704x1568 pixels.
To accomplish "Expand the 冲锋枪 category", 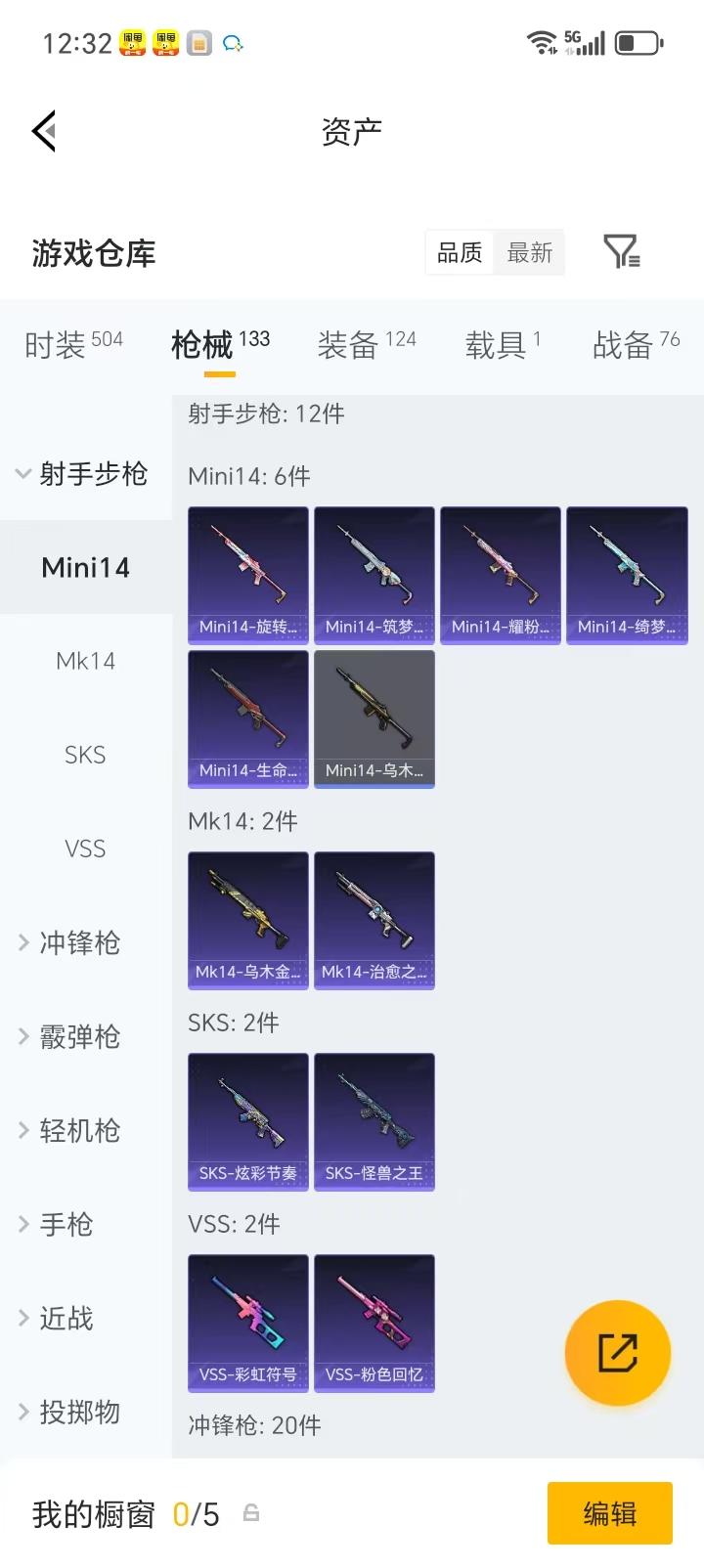I will (x=78, y=942).
